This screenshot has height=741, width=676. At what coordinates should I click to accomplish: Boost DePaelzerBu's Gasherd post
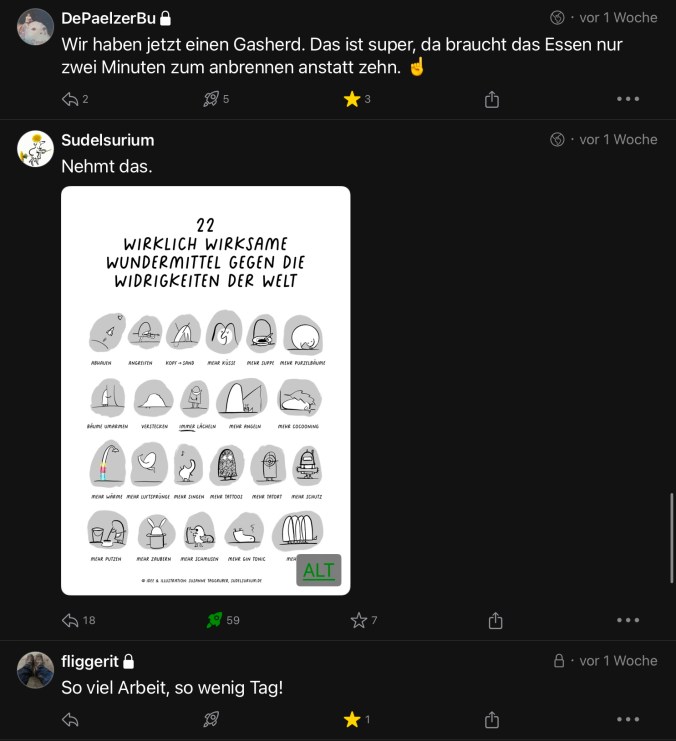(211, 99)
